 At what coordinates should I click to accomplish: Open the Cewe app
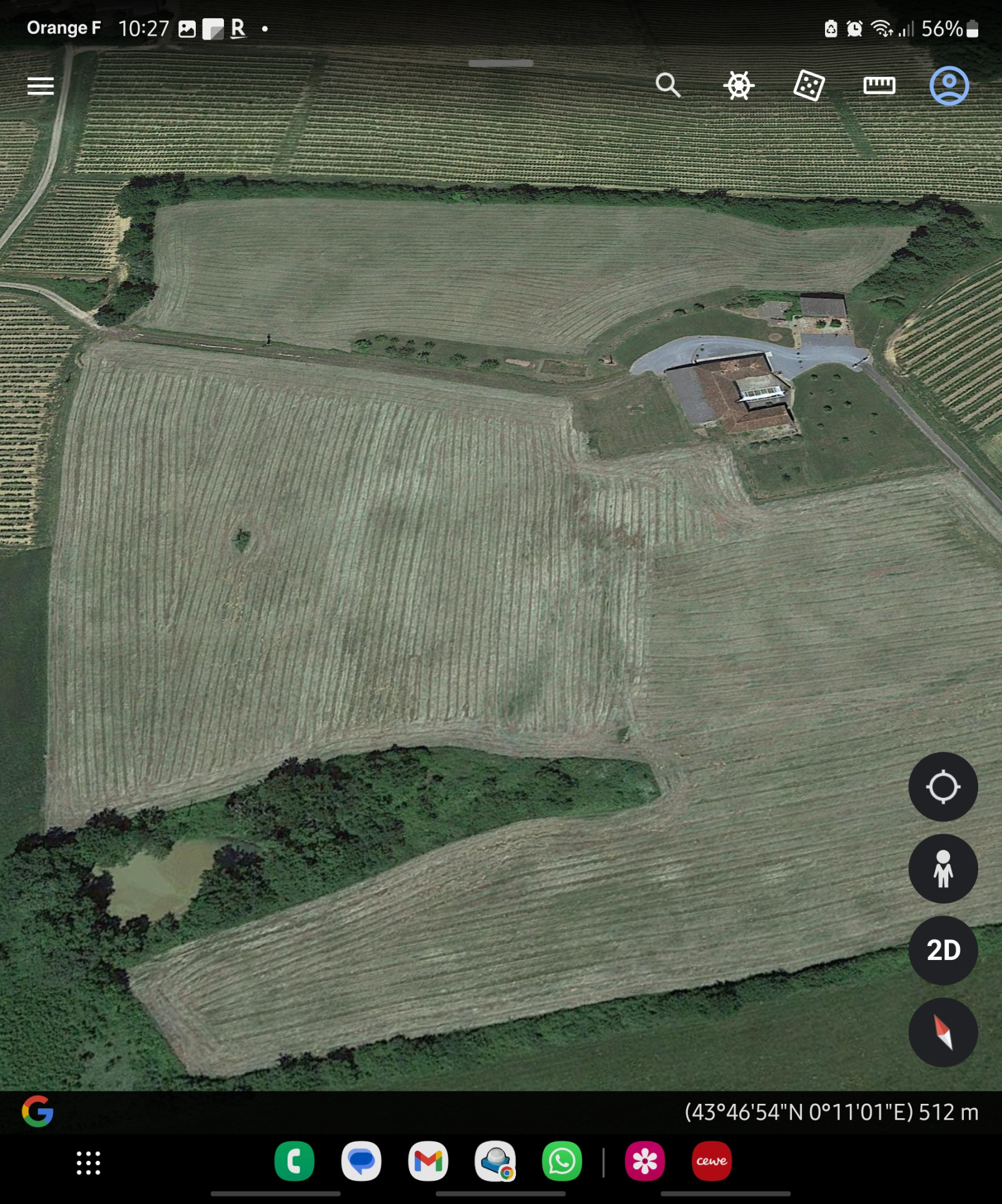(711, 1161)
